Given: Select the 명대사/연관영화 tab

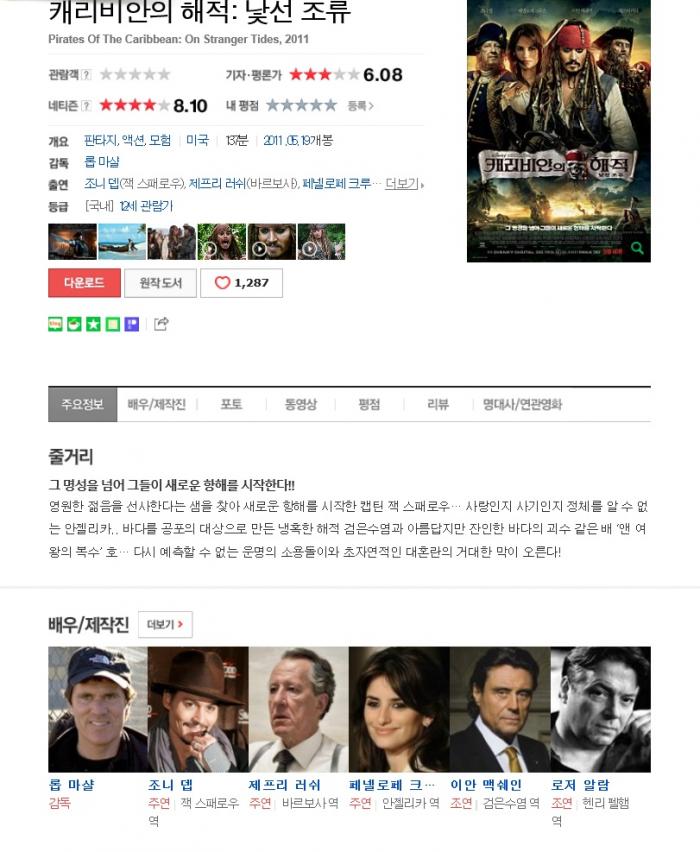Looking at the screenshot, I should coord(522,405).
